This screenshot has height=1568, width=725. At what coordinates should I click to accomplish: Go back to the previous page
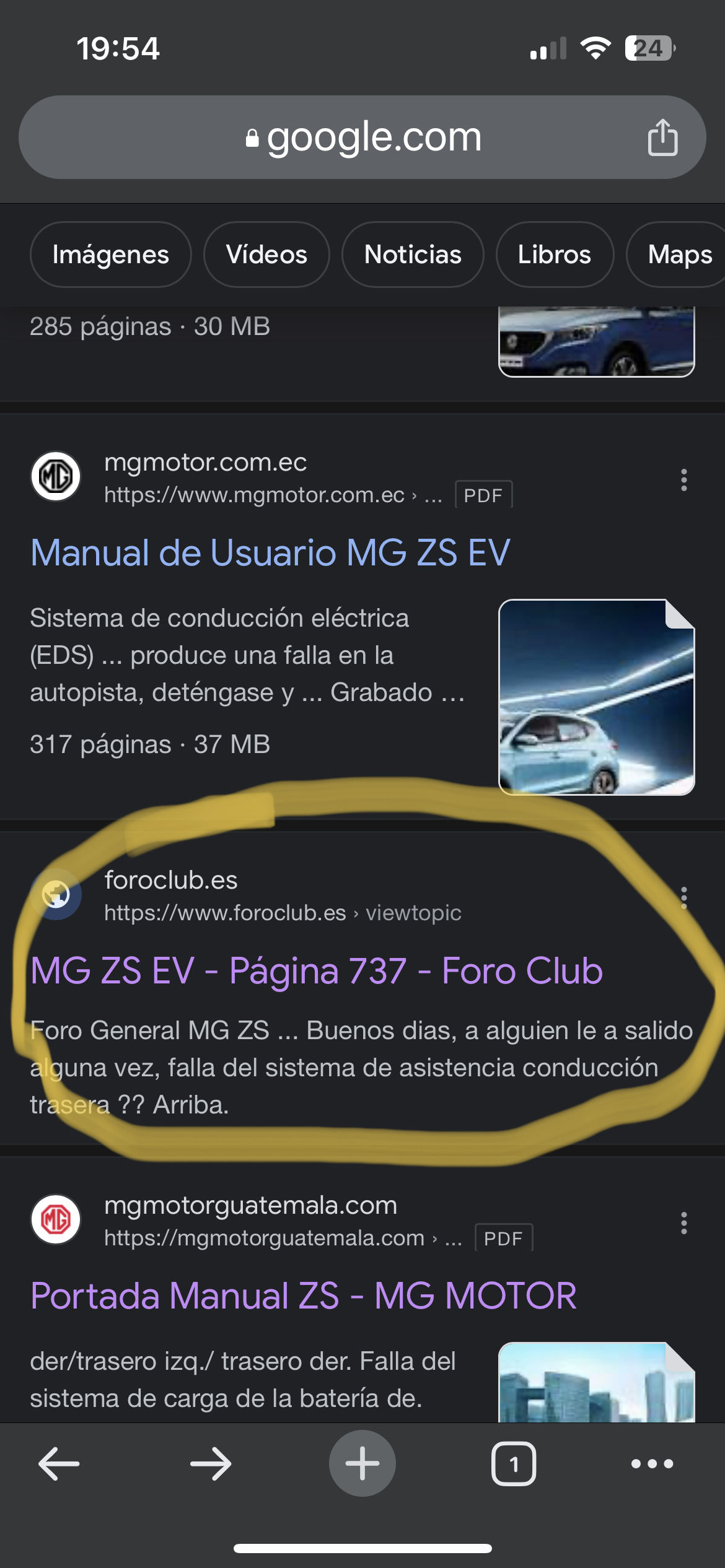59,1464
